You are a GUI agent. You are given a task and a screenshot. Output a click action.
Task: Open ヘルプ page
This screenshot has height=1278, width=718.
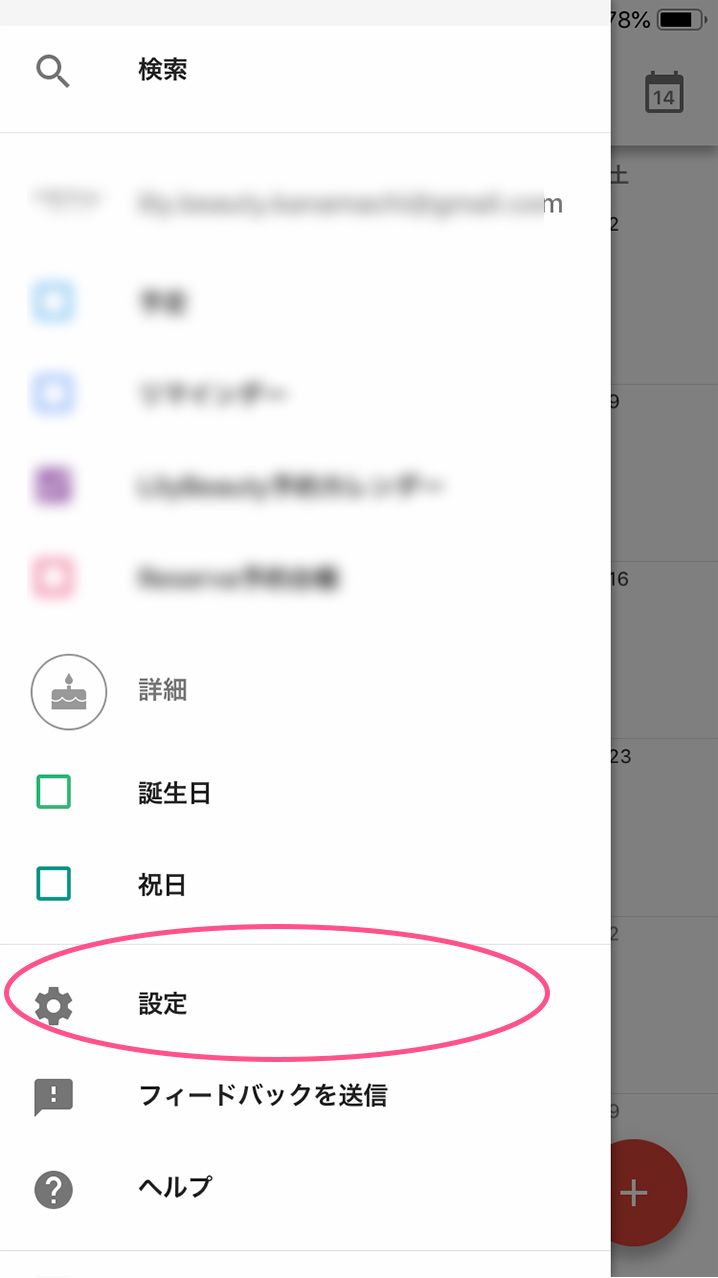pyautogui.click(x=305, y=1188)
